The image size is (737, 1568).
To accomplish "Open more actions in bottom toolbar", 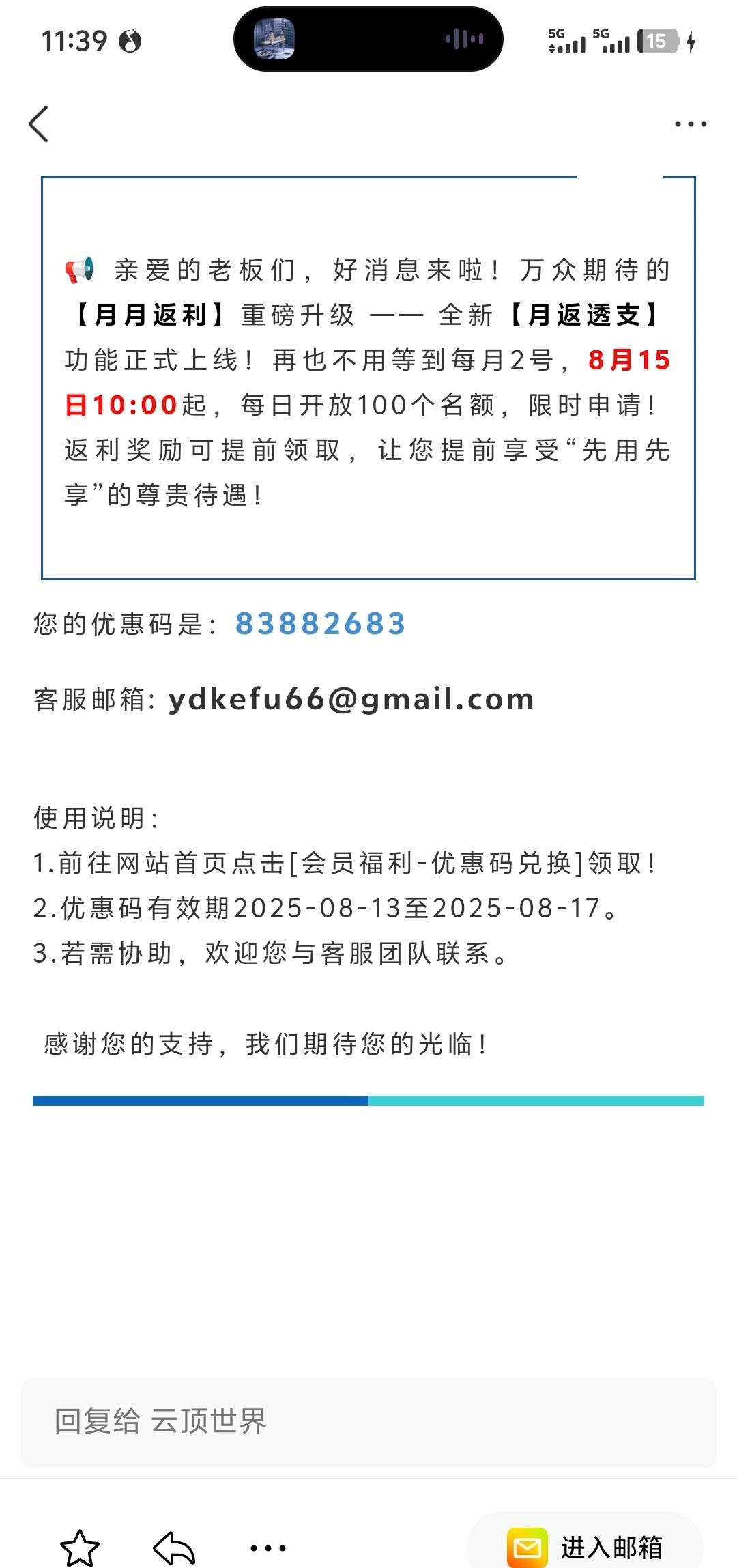I will 268,1548.
